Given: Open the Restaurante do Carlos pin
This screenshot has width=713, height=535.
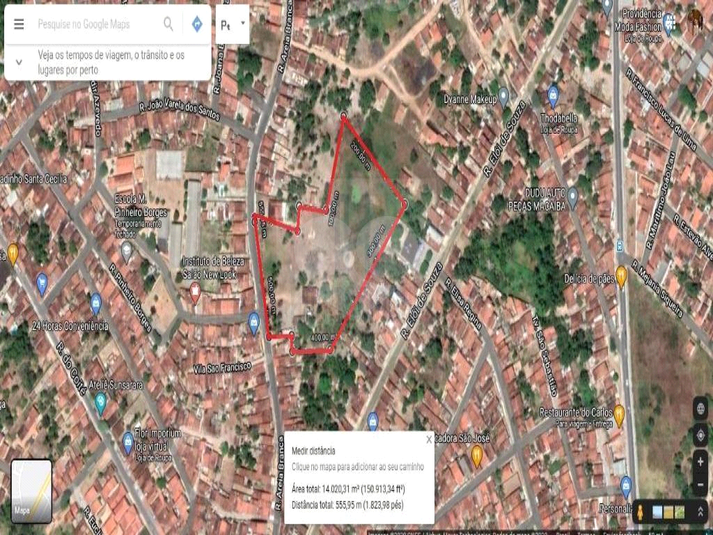Looking at the screenshot, I should pos(620,413).
